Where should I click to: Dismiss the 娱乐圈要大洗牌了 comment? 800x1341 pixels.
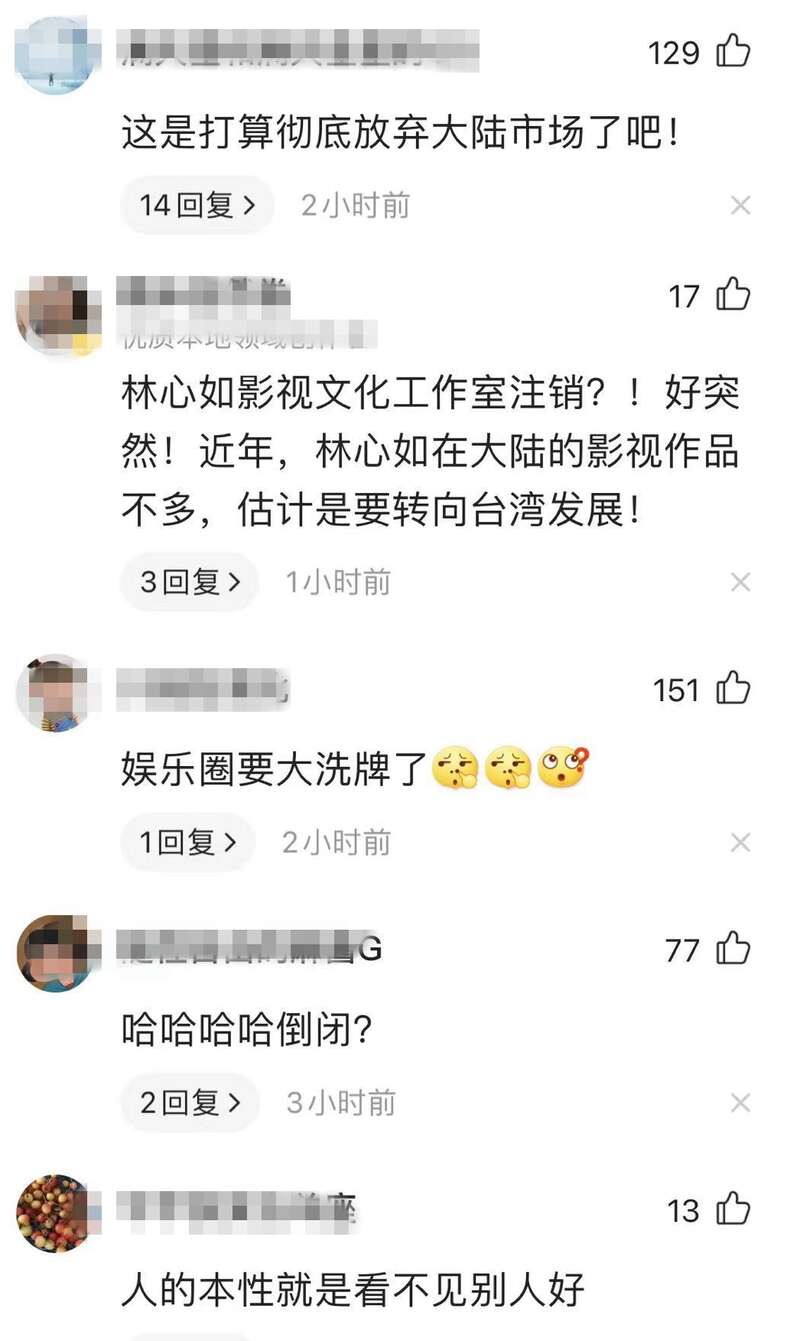pos(740,843)
